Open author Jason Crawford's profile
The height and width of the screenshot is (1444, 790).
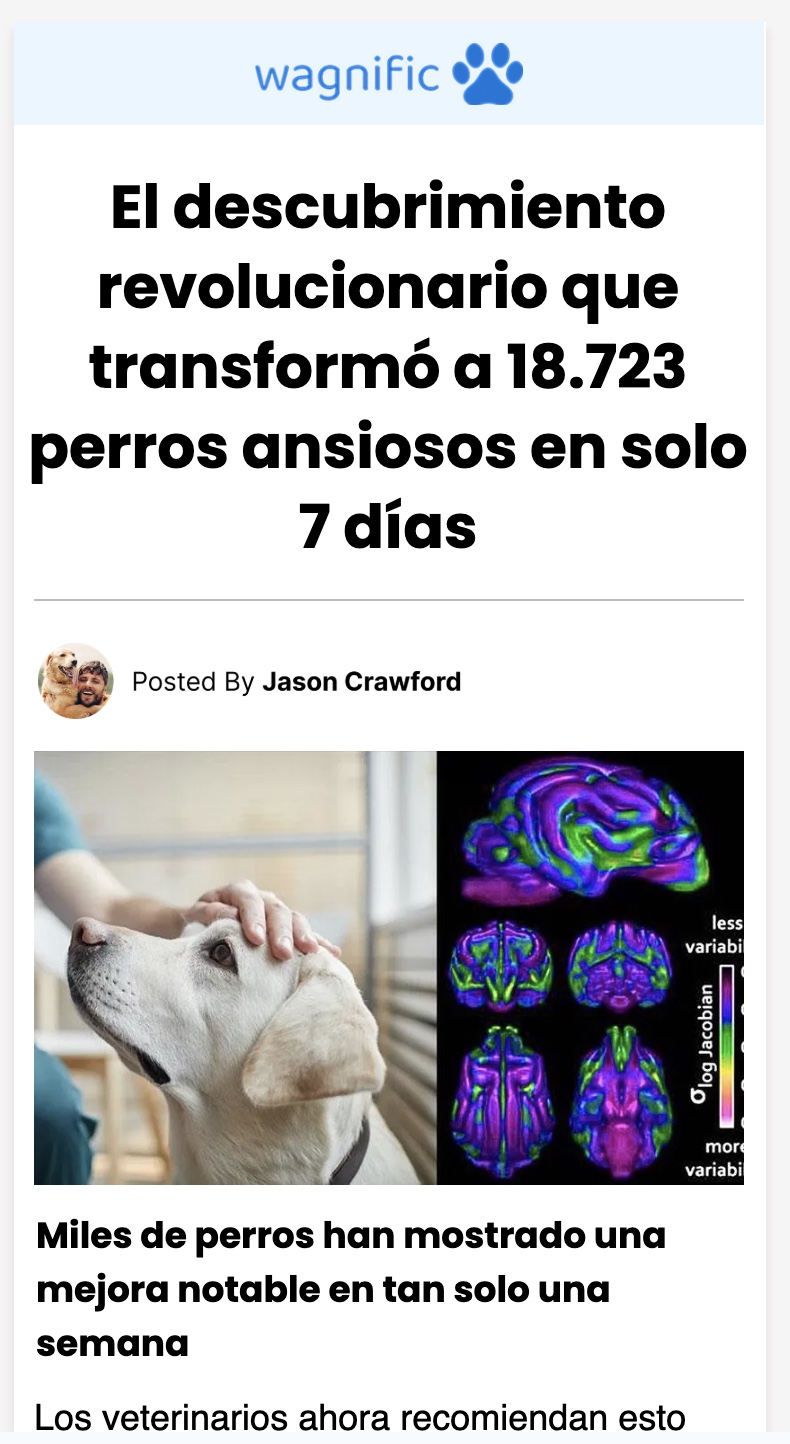tap(361, 682)
